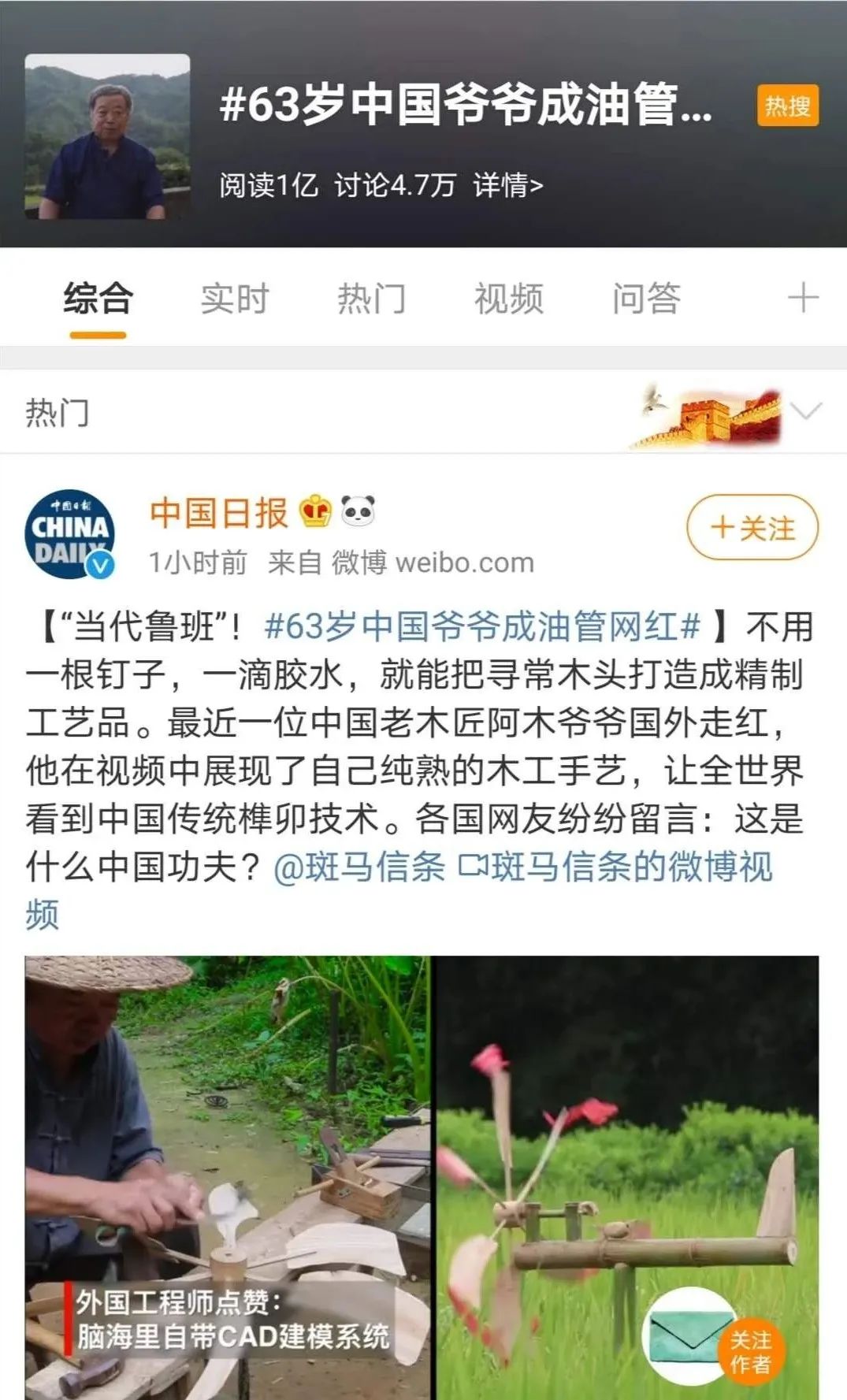Expand the 热门 section chevron
The height and width of the screenshot is (1400, 847).
coord(805,411)
